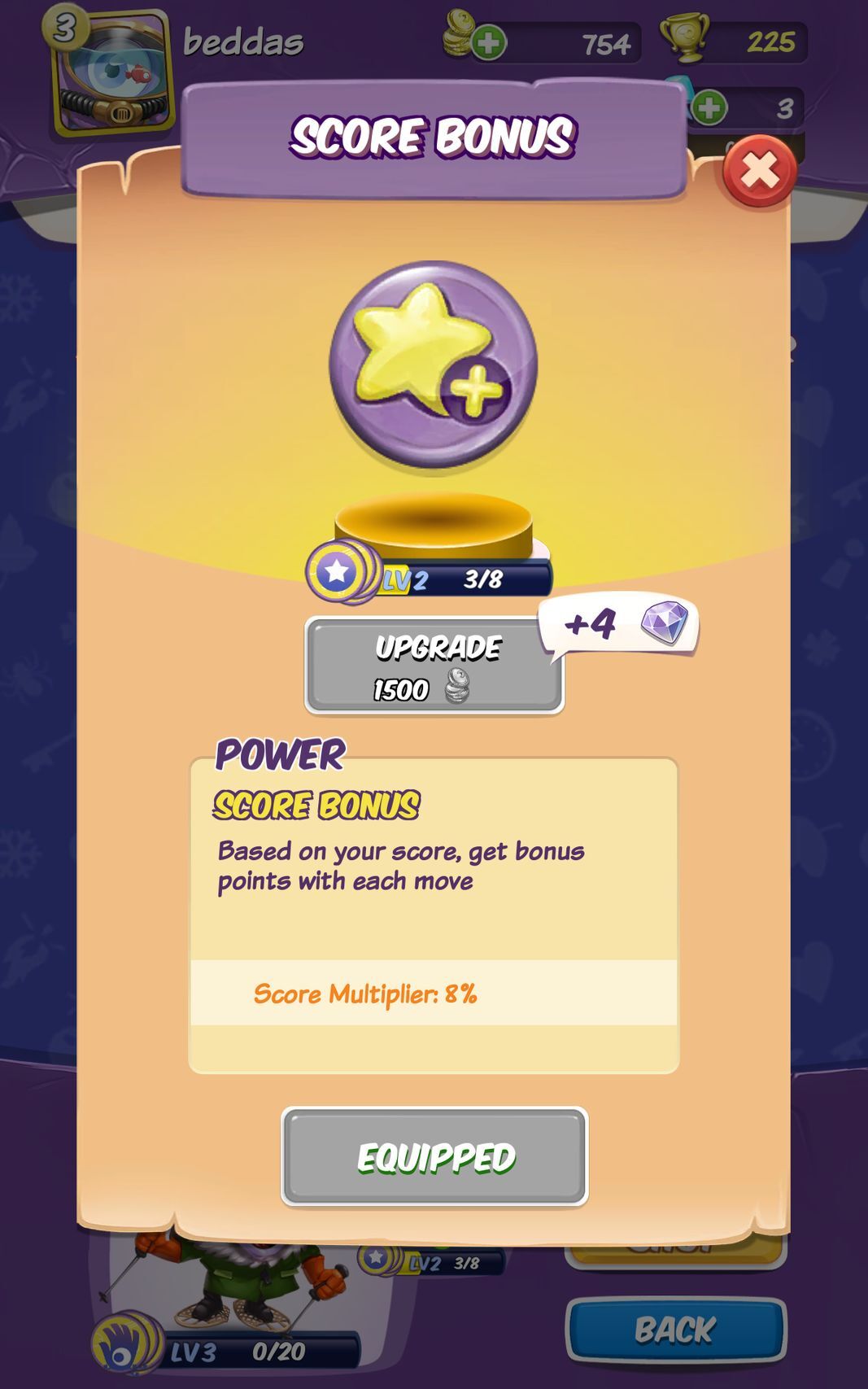Go back with the Back button
This screenshot has height=1389, width=868.
click(675, 1330)
